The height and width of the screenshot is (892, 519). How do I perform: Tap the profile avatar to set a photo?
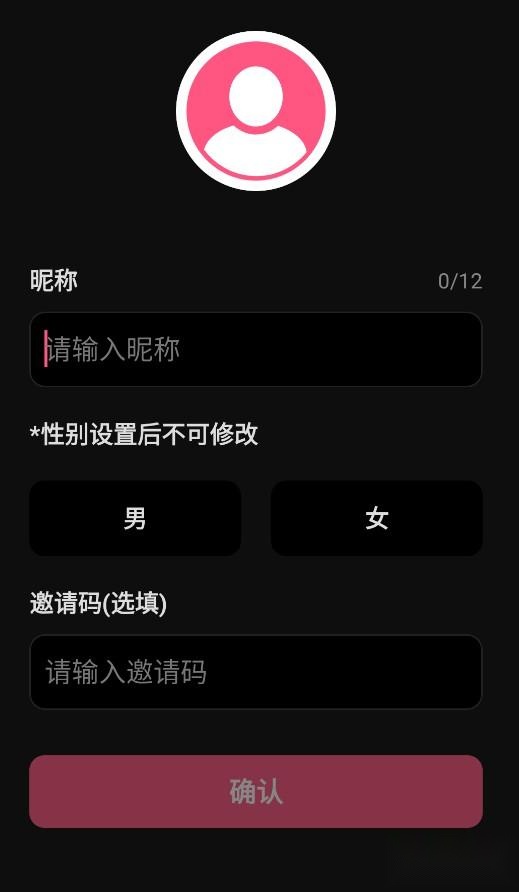[256, 111]
